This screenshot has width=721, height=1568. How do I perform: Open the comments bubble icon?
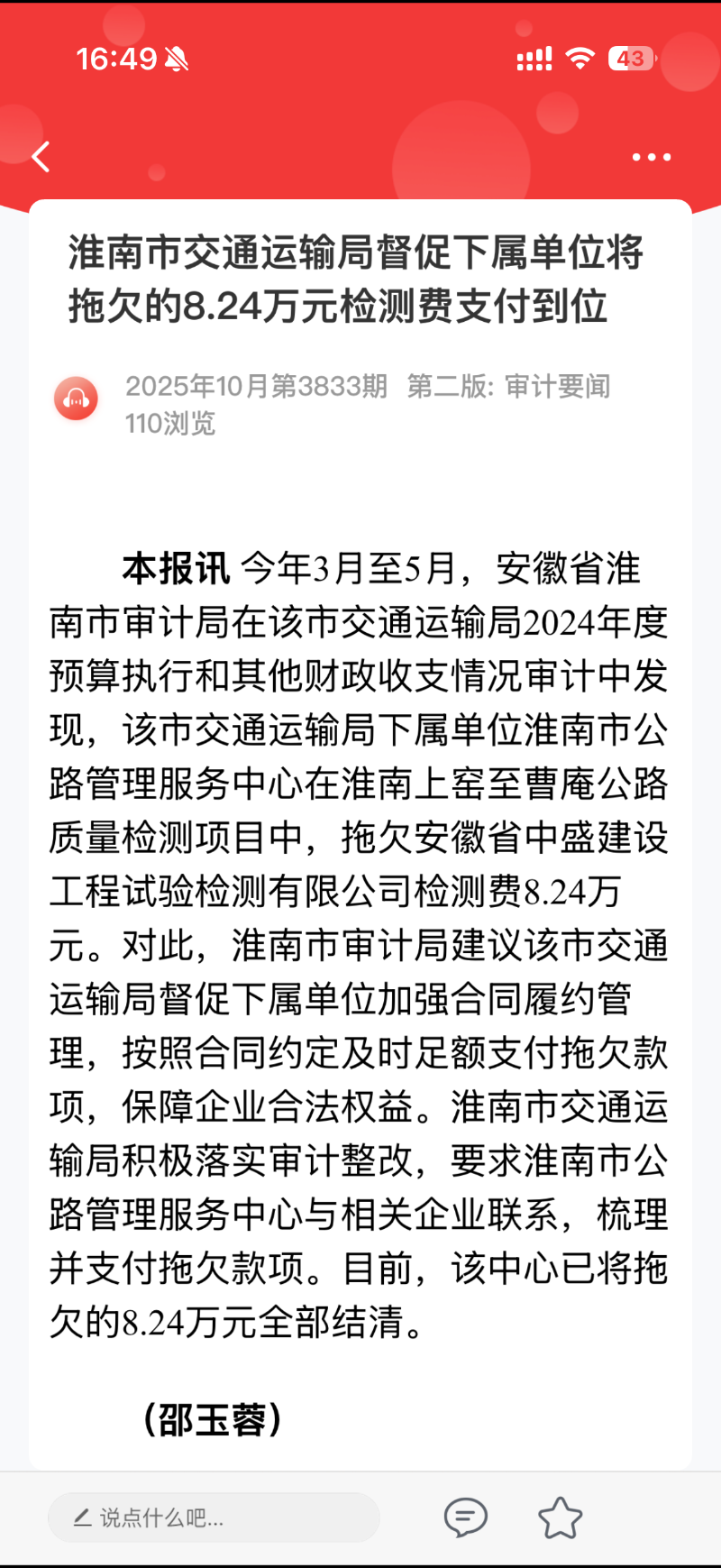[x=465, y=1518]
